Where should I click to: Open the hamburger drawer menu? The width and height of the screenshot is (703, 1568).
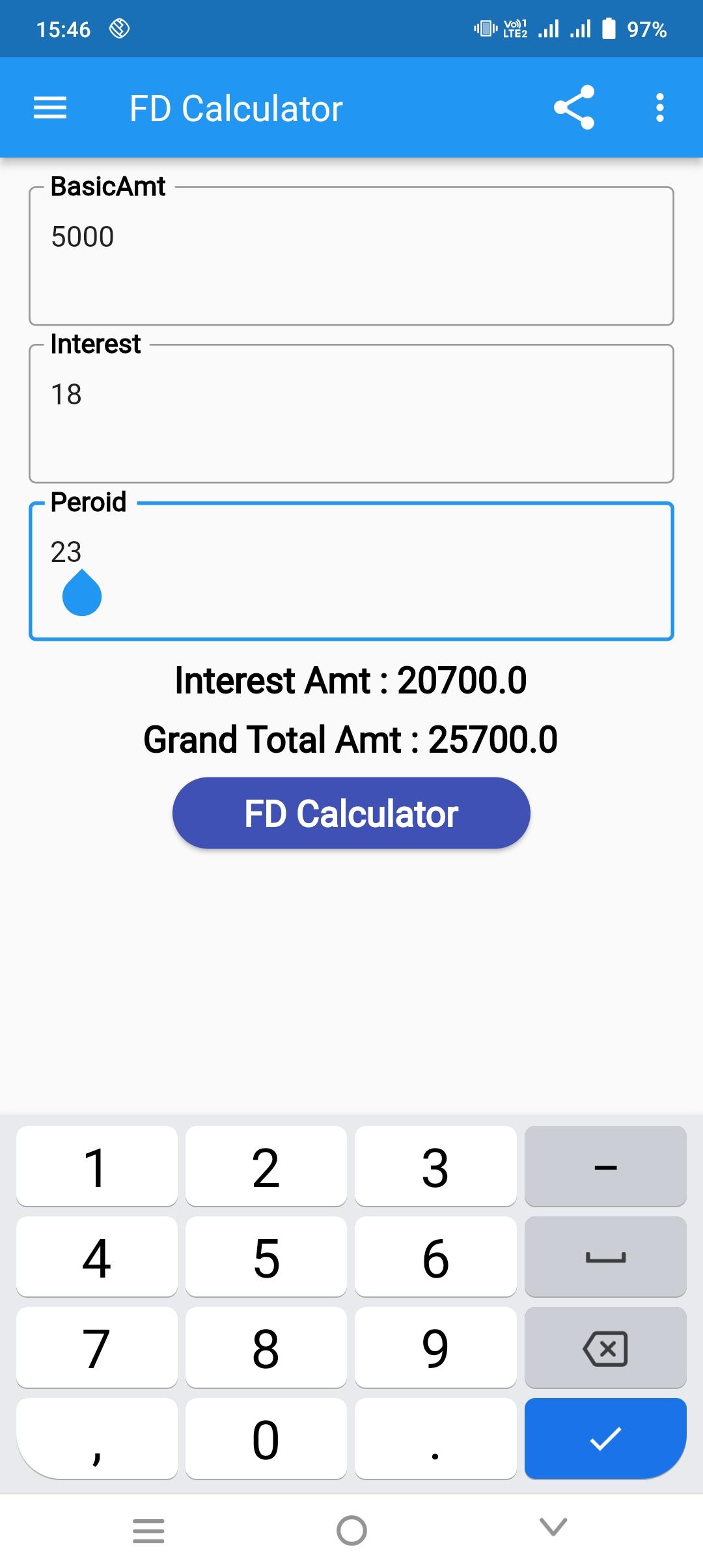point(50,107)
